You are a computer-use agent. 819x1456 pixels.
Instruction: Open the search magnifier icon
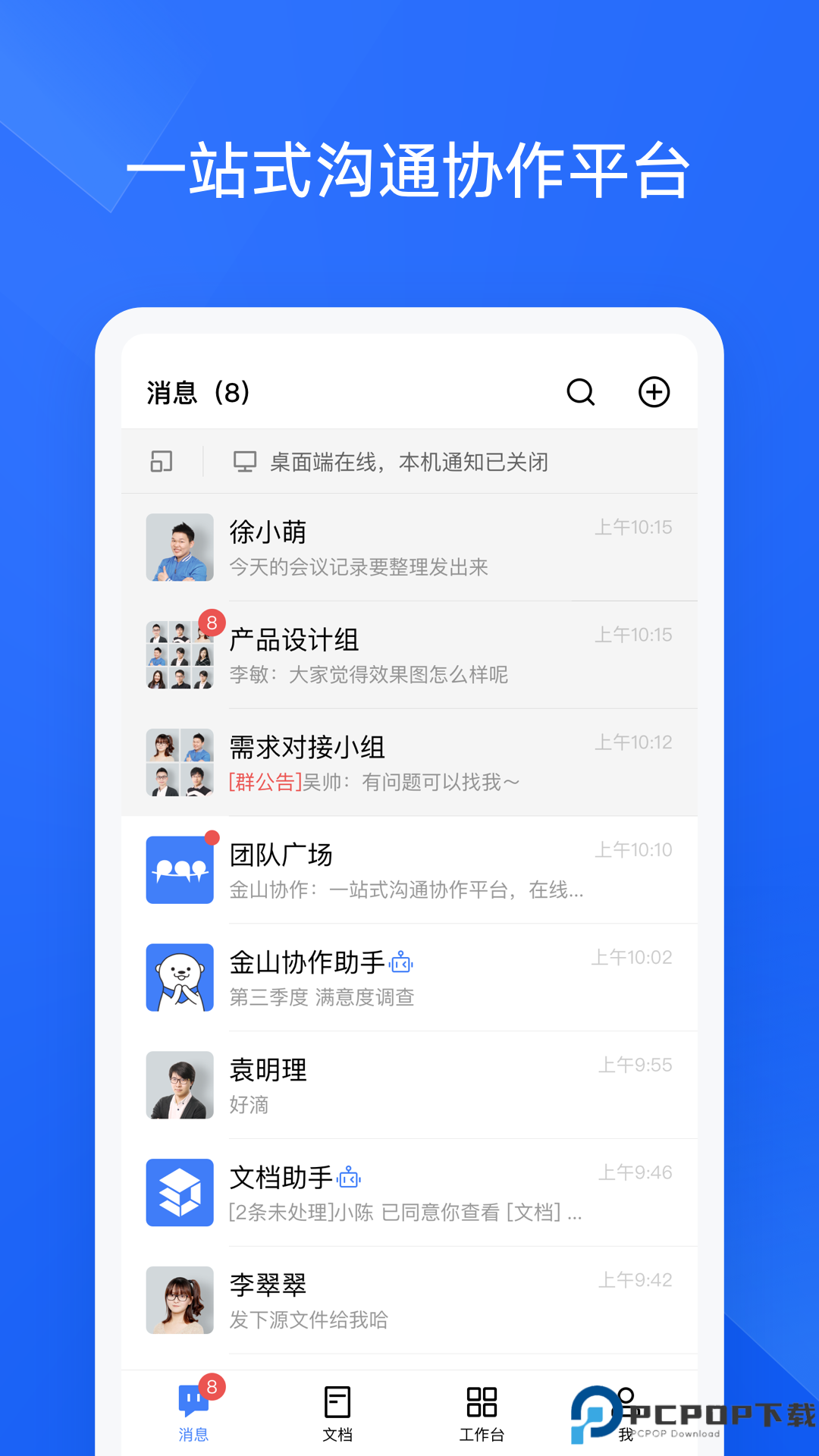point(580,393)
